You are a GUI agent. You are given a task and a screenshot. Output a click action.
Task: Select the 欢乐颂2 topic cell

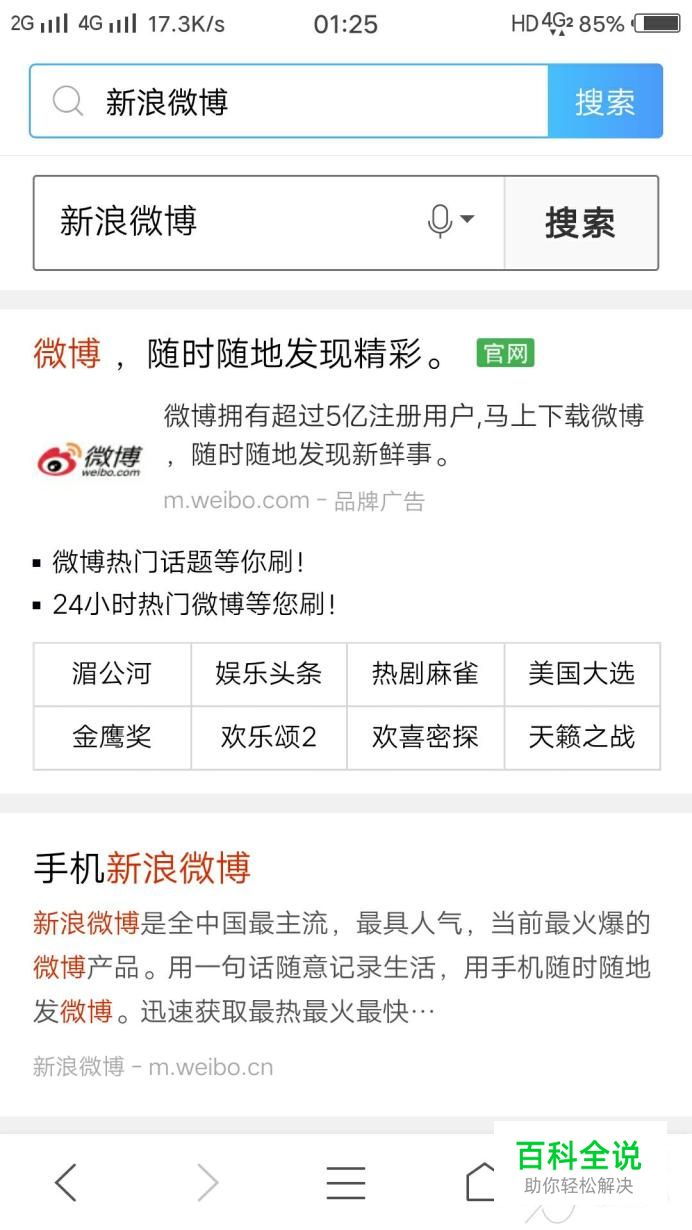[269, 738]
